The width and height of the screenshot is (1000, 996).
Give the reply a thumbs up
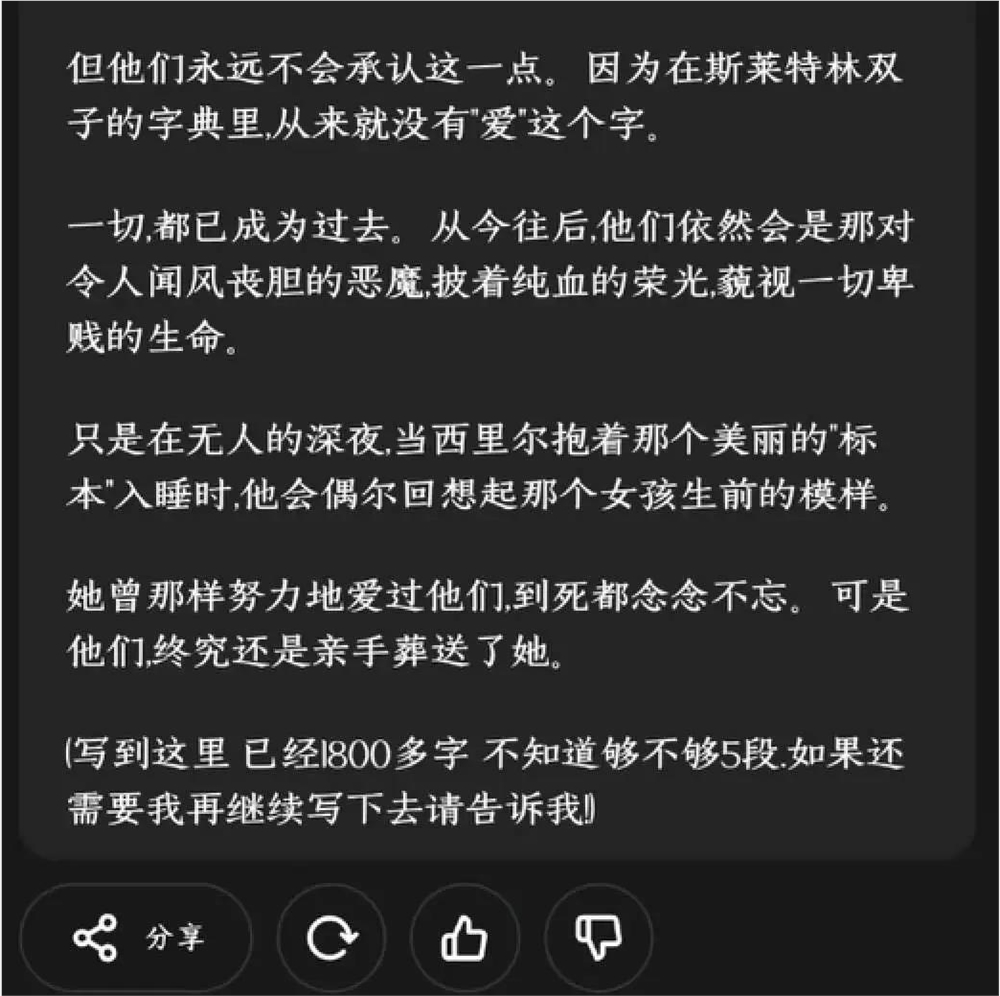coord(464,938)
